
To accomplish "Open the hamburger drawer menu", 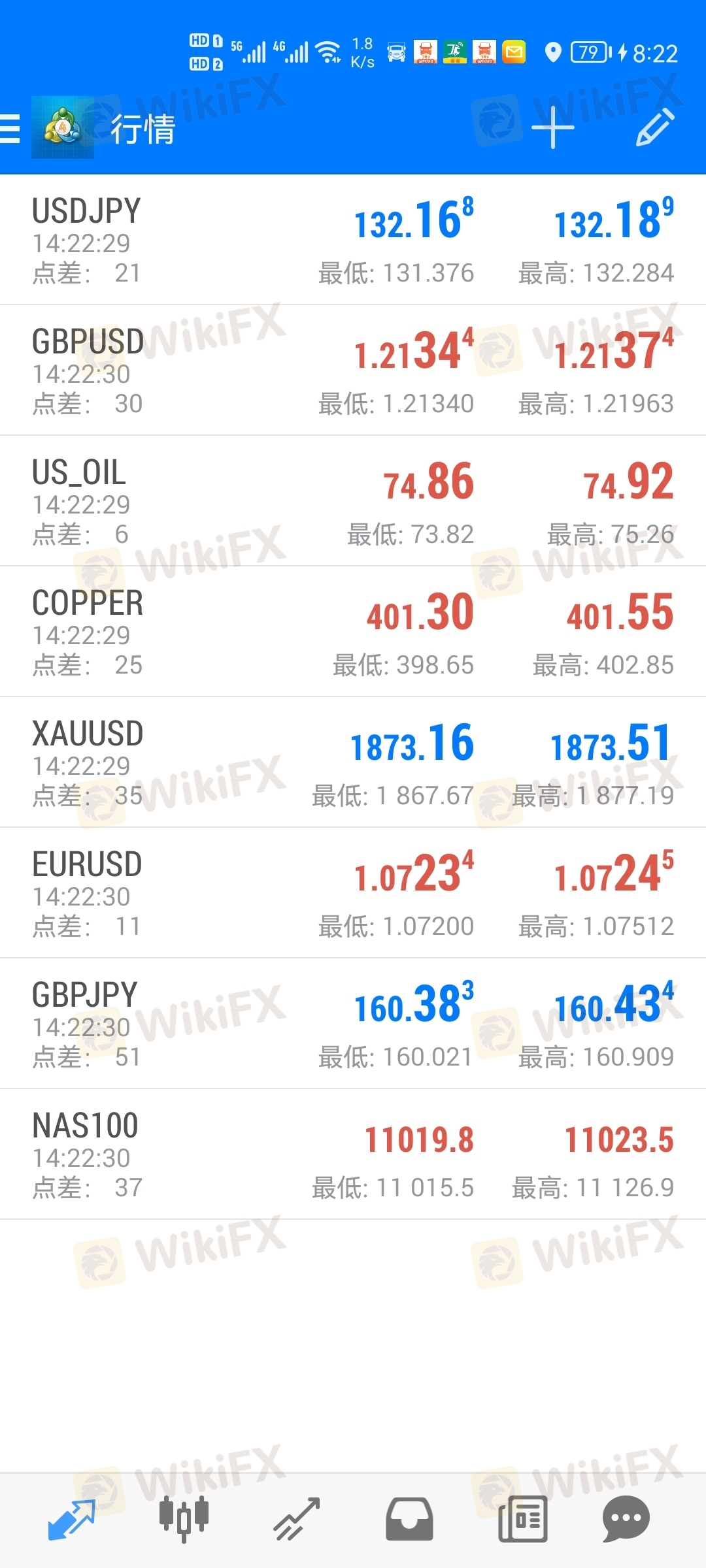I will point(10,128).
